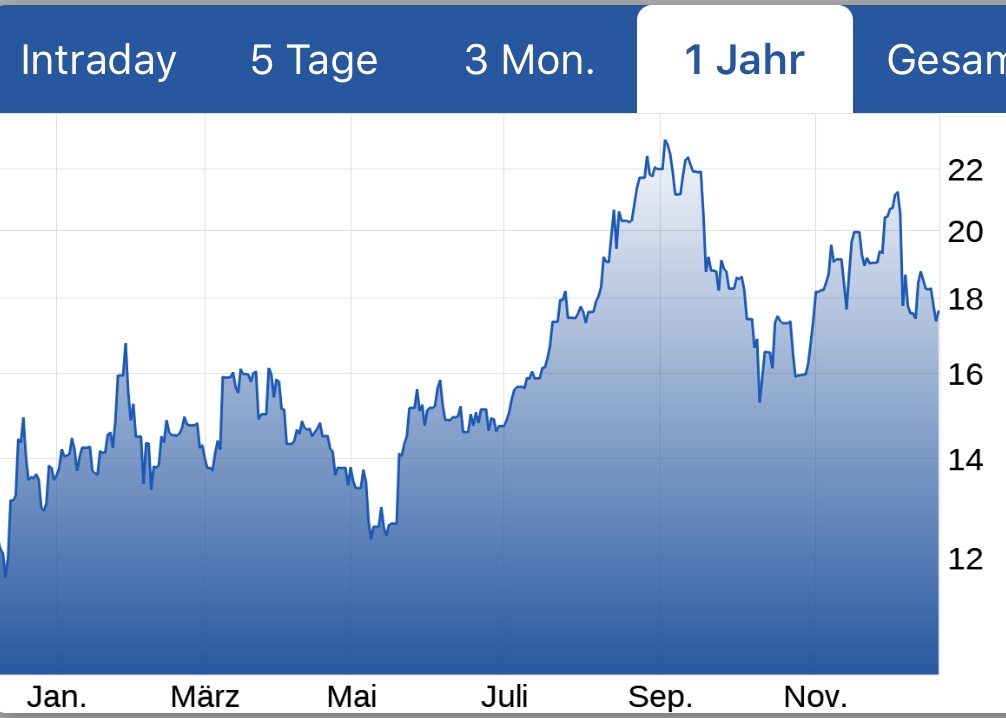Switch to the Intraday tab
The height and width of the screenshot is (718, 1006).
[x=98, y=61]
